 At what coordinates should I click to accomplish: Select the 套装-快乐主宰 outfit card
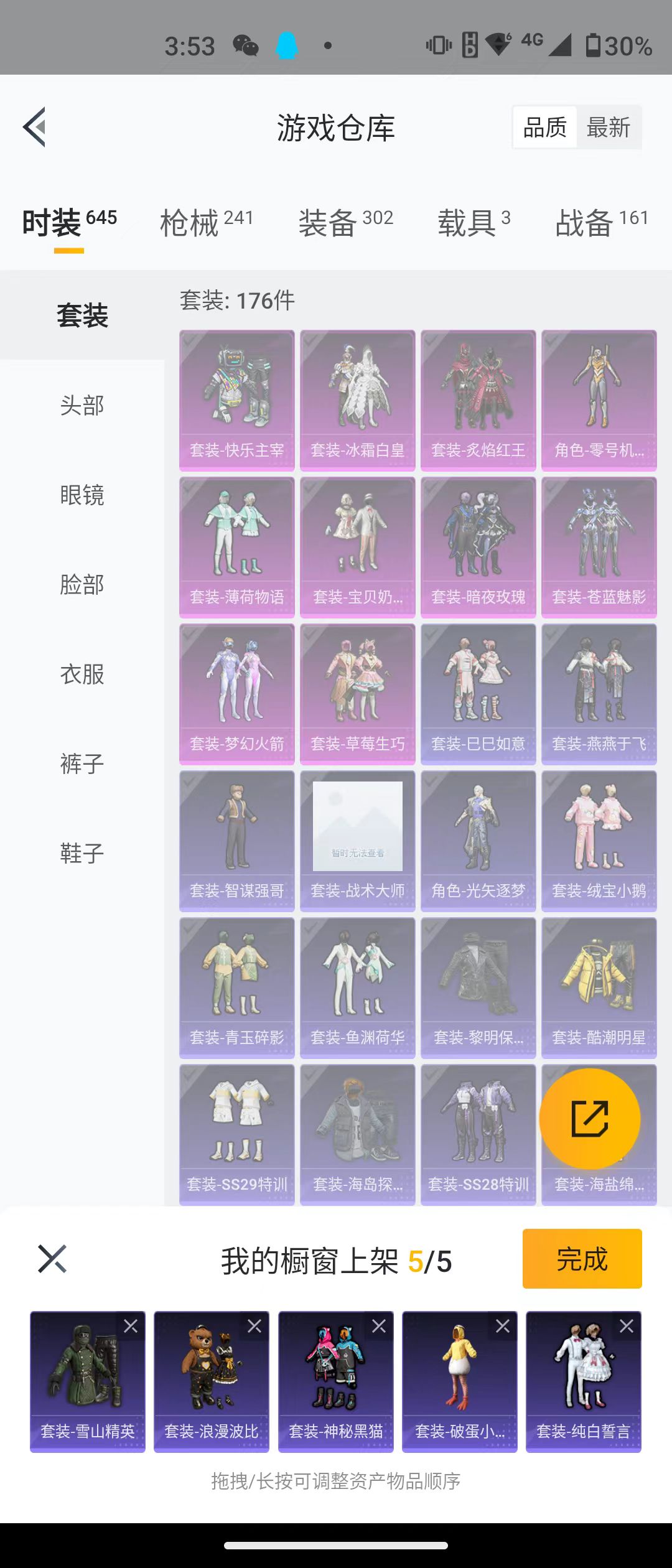(237, 399)
